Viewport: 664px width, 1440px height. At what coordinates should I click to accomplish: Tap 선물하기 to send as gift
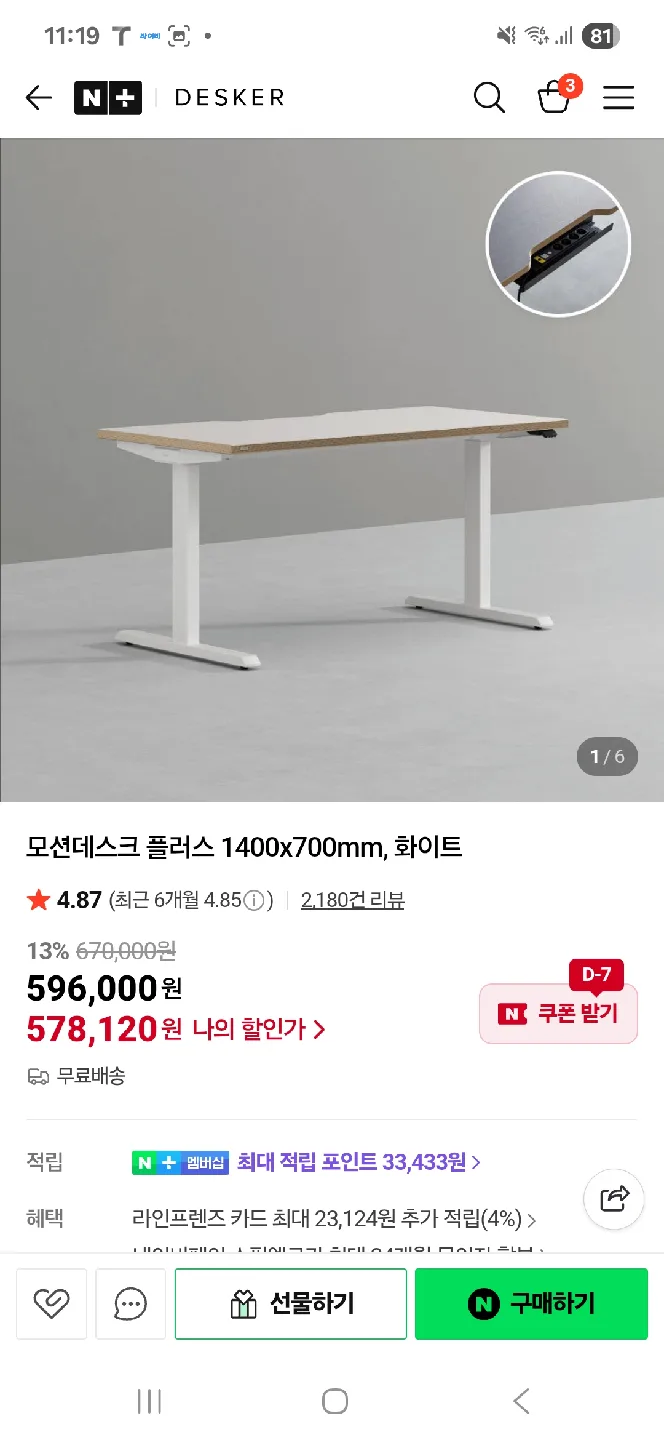click(x=291, y=1303)
